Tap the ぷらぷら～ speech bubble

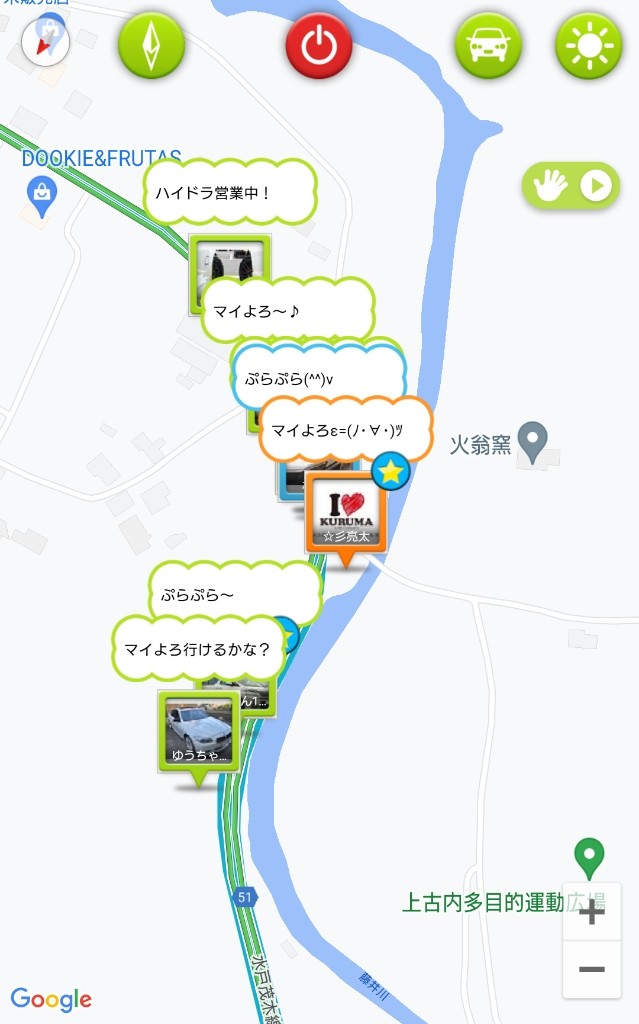point(235,593)
